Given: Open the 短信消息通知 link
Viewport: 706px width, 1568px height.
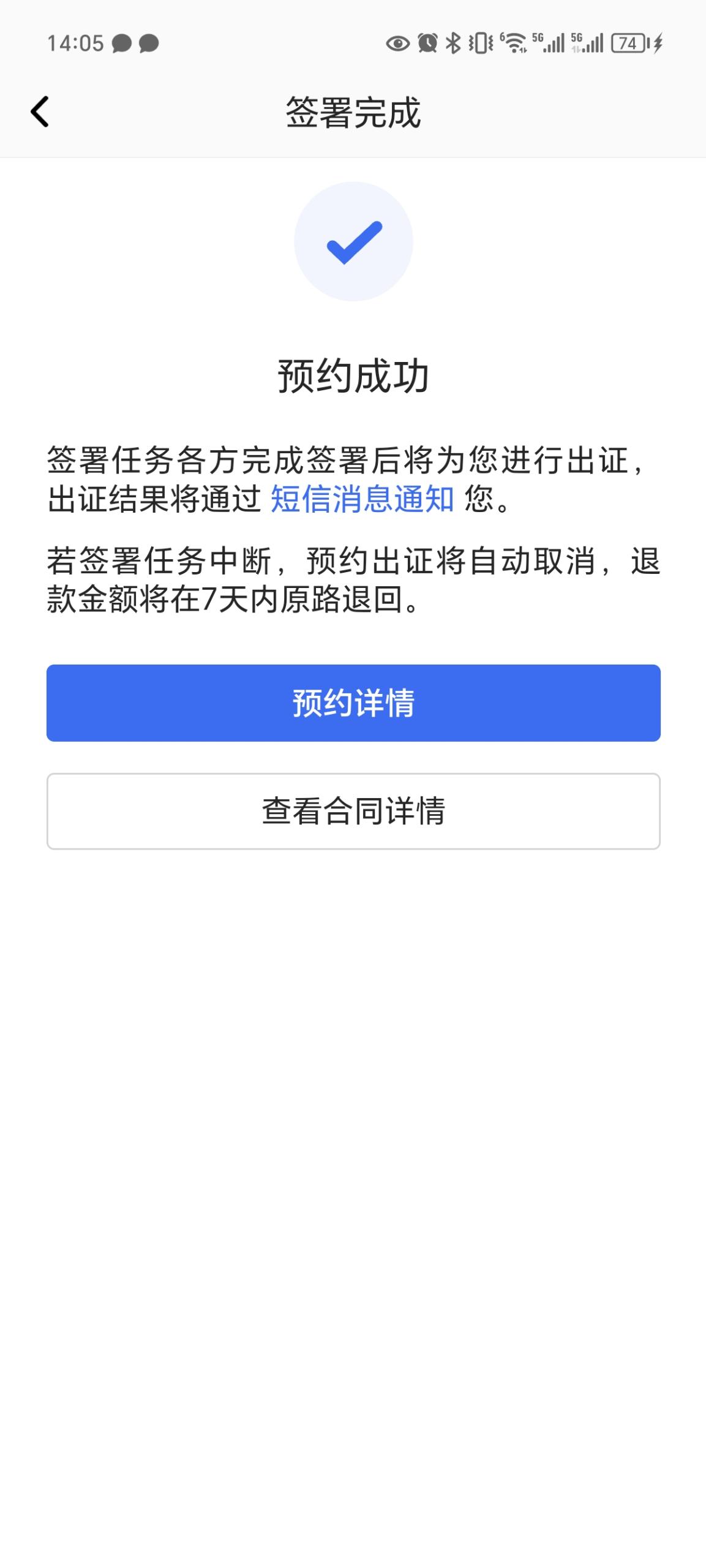Looking at the screenshot, I should point(362,499).
